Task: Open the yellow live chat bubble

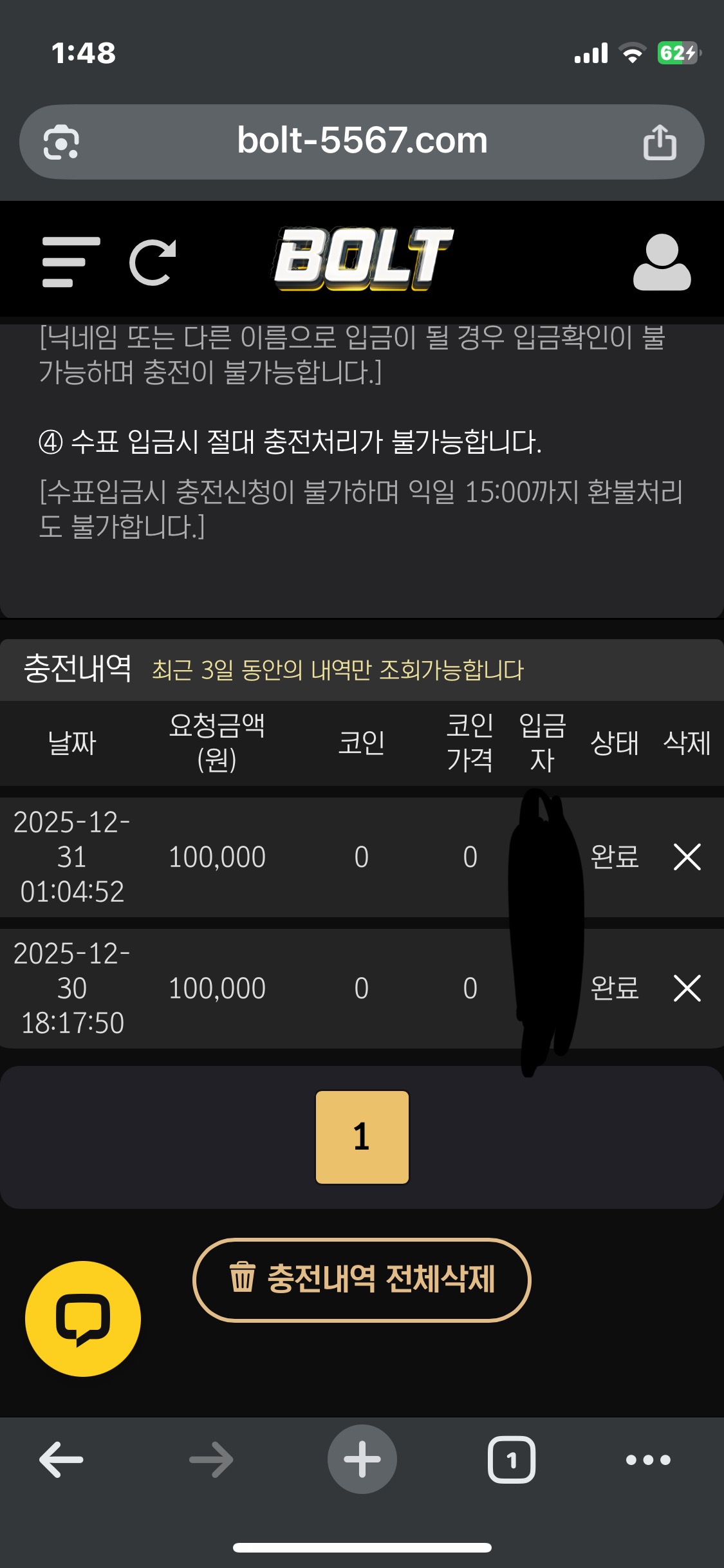Action: coord(83,1319)
